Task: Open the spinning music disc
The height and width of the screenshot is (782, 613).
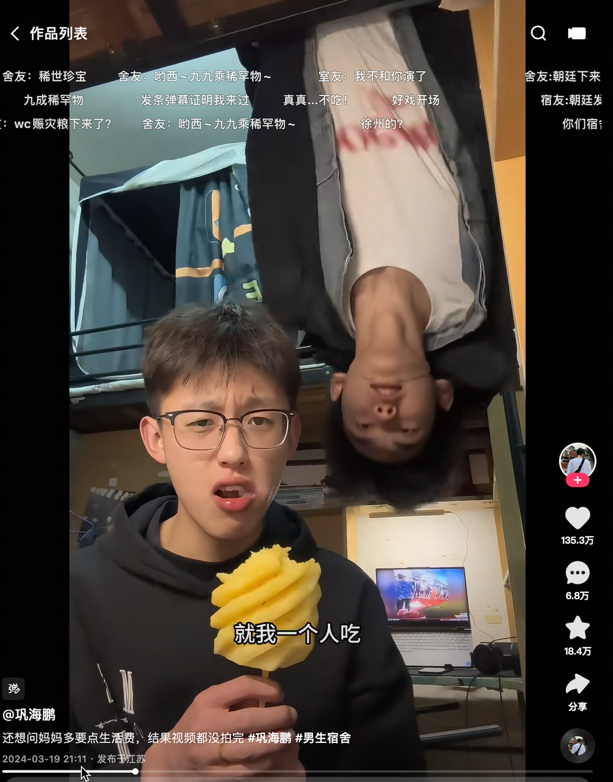Action: coord(577,745)
